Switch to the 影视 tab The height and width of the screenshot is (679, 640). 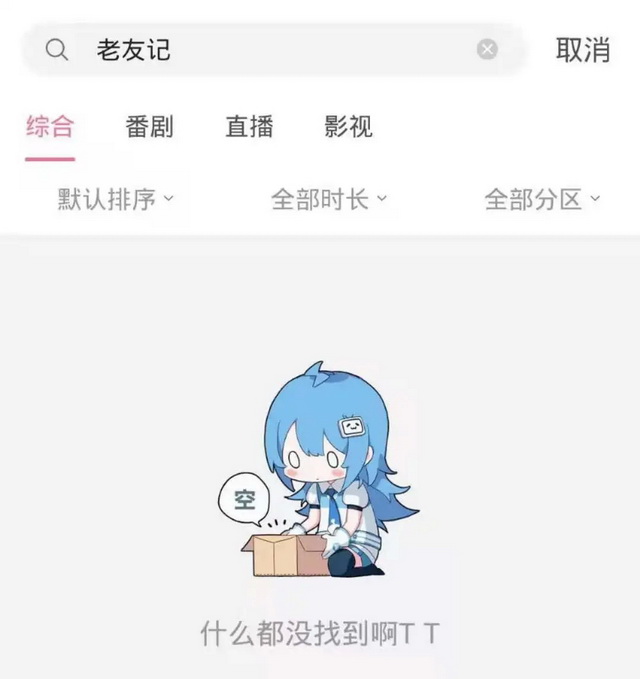[348, 127]
